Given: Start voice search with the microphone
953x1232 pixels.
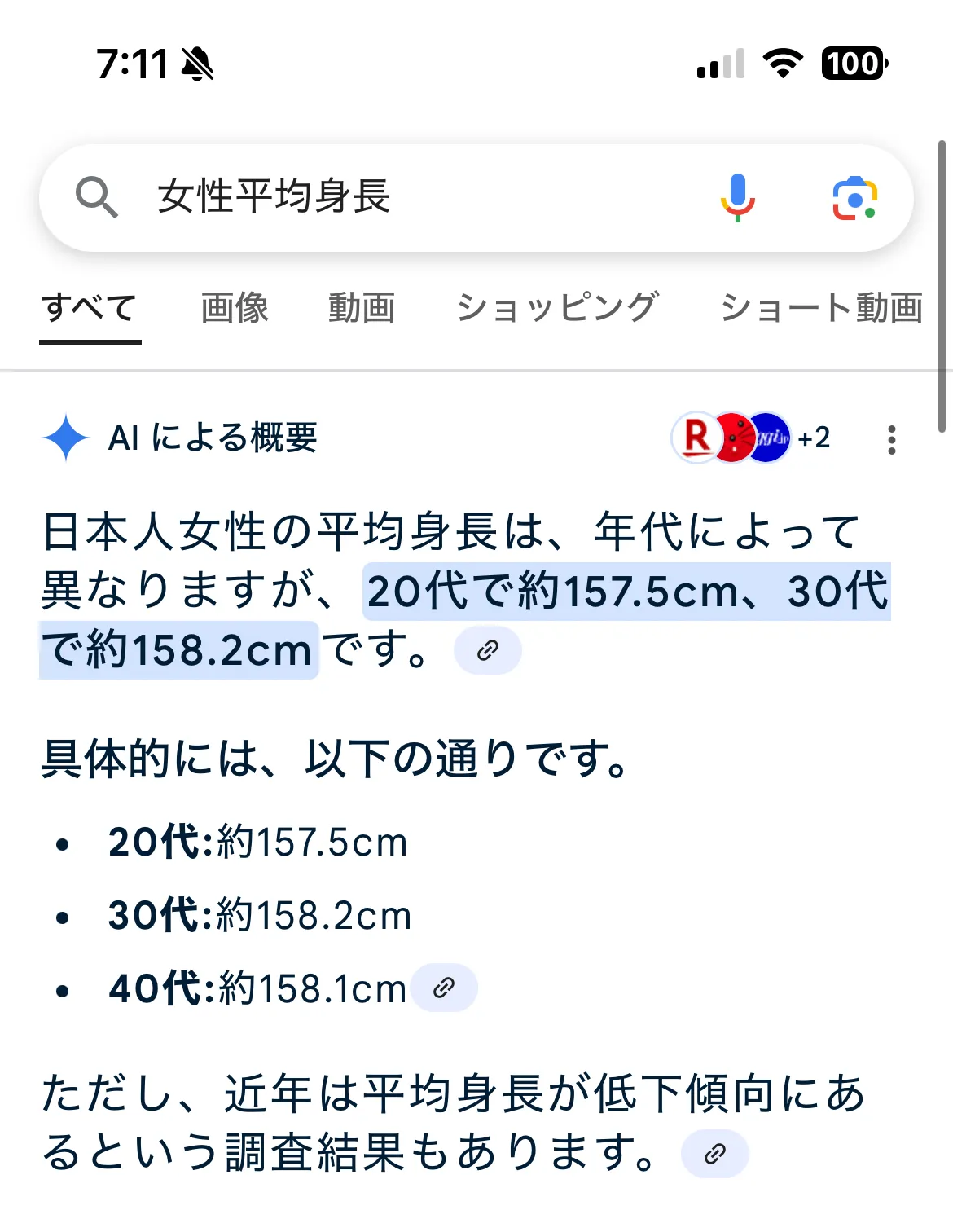Looking at the screenshot, I should tap(737, 198).
